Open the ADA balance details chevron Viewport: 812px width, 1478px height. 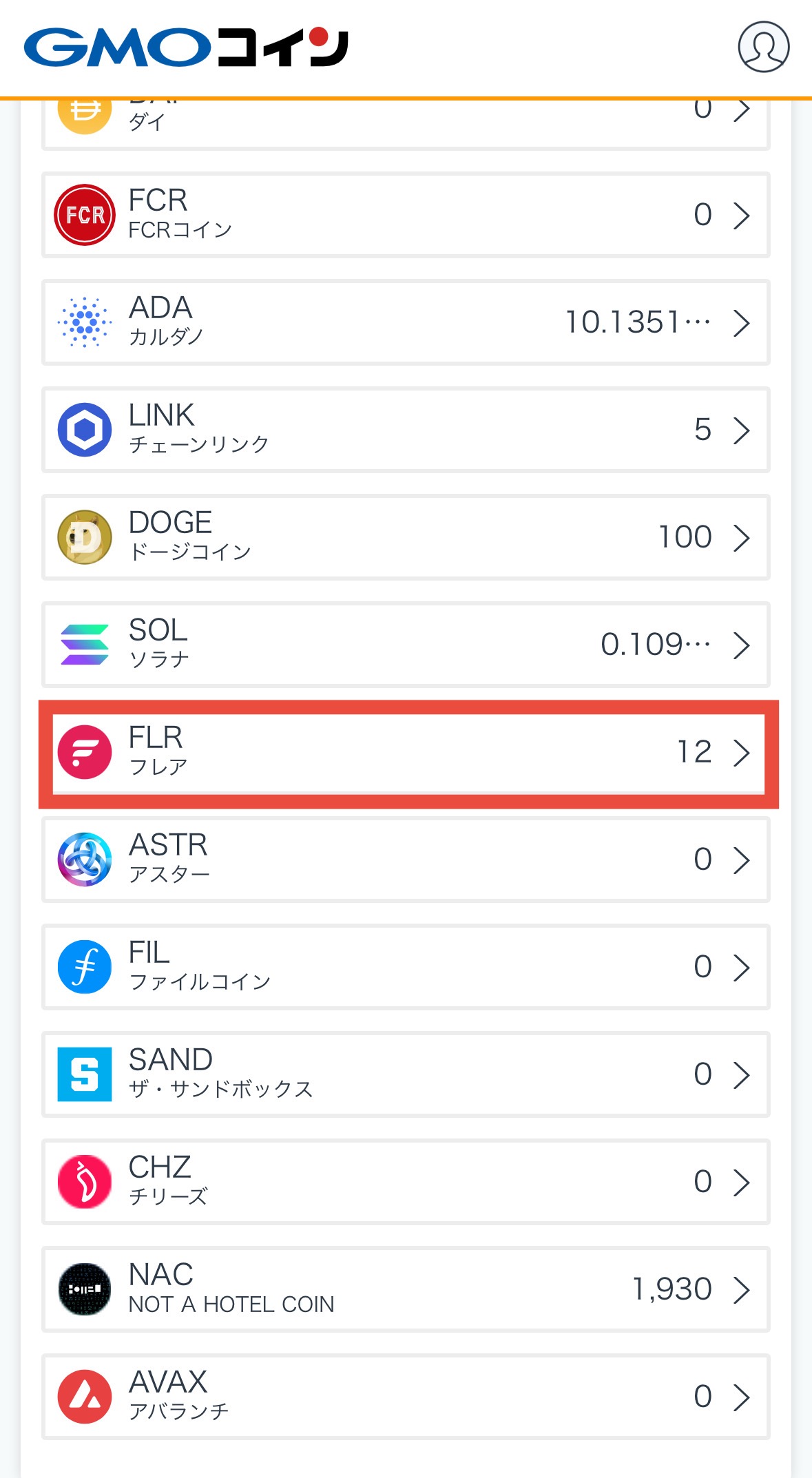(x=742, y=321)
